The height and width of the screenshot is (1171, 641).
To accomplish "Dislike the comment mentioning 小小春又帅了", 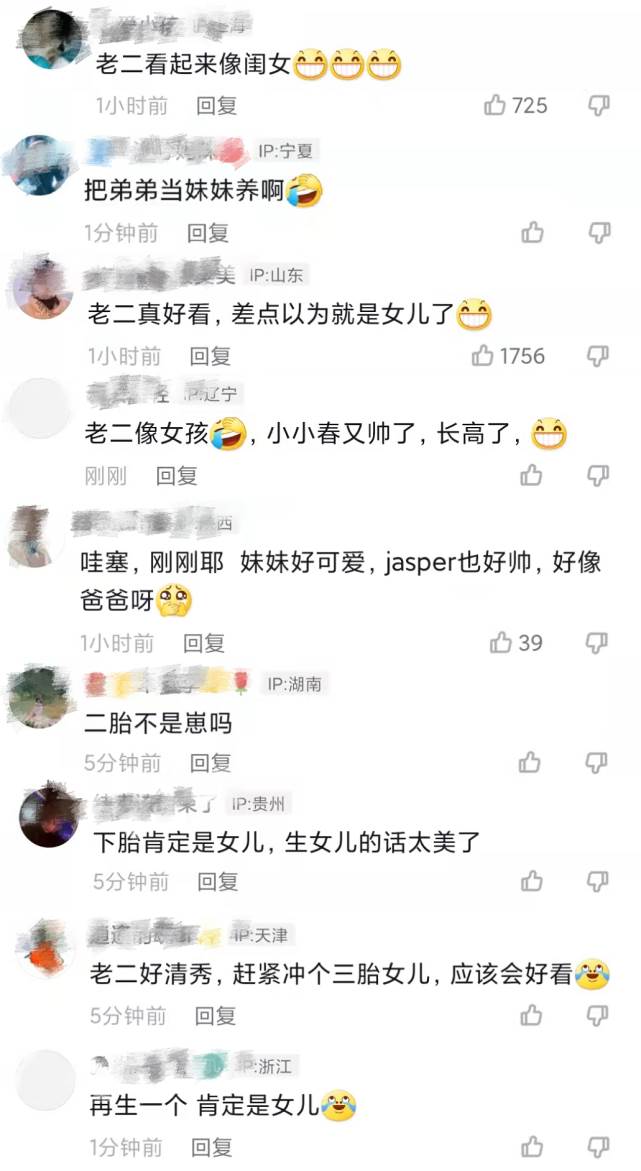I will tap(598, 475).
